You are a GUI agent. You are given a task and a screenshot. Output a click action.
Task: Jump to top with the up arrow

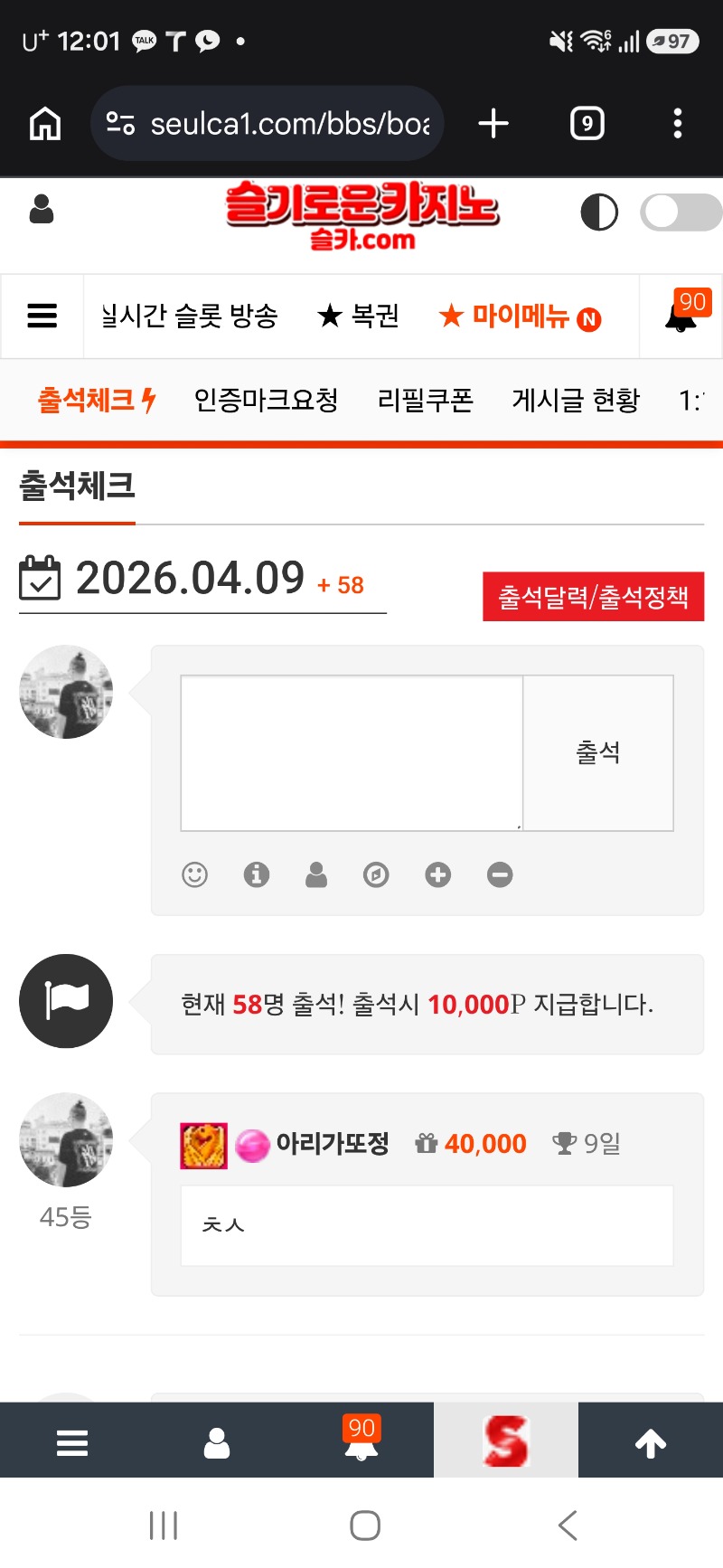pyautogui.click(x=650, y=1443)
